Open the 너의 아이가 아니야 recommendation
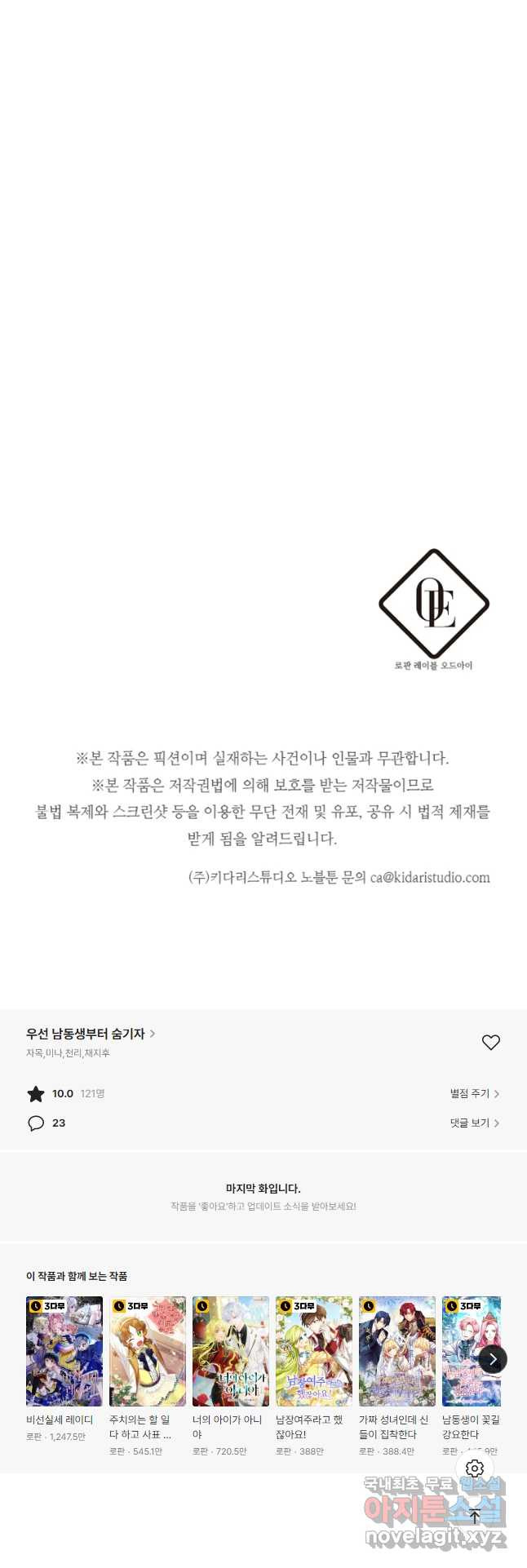The height and width of the screenshot is (1568, 527). pos(231,1352)
